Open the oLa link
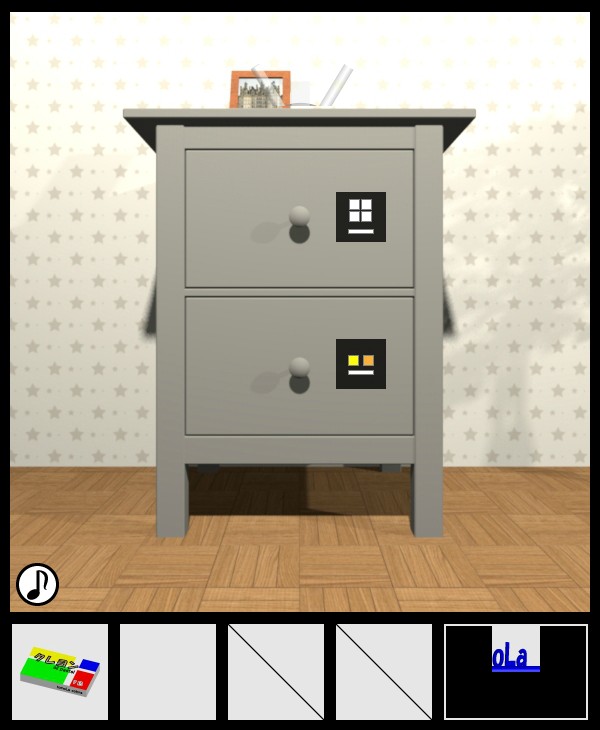Viewport: 600px width, 730px height. [x=515, y=660]
